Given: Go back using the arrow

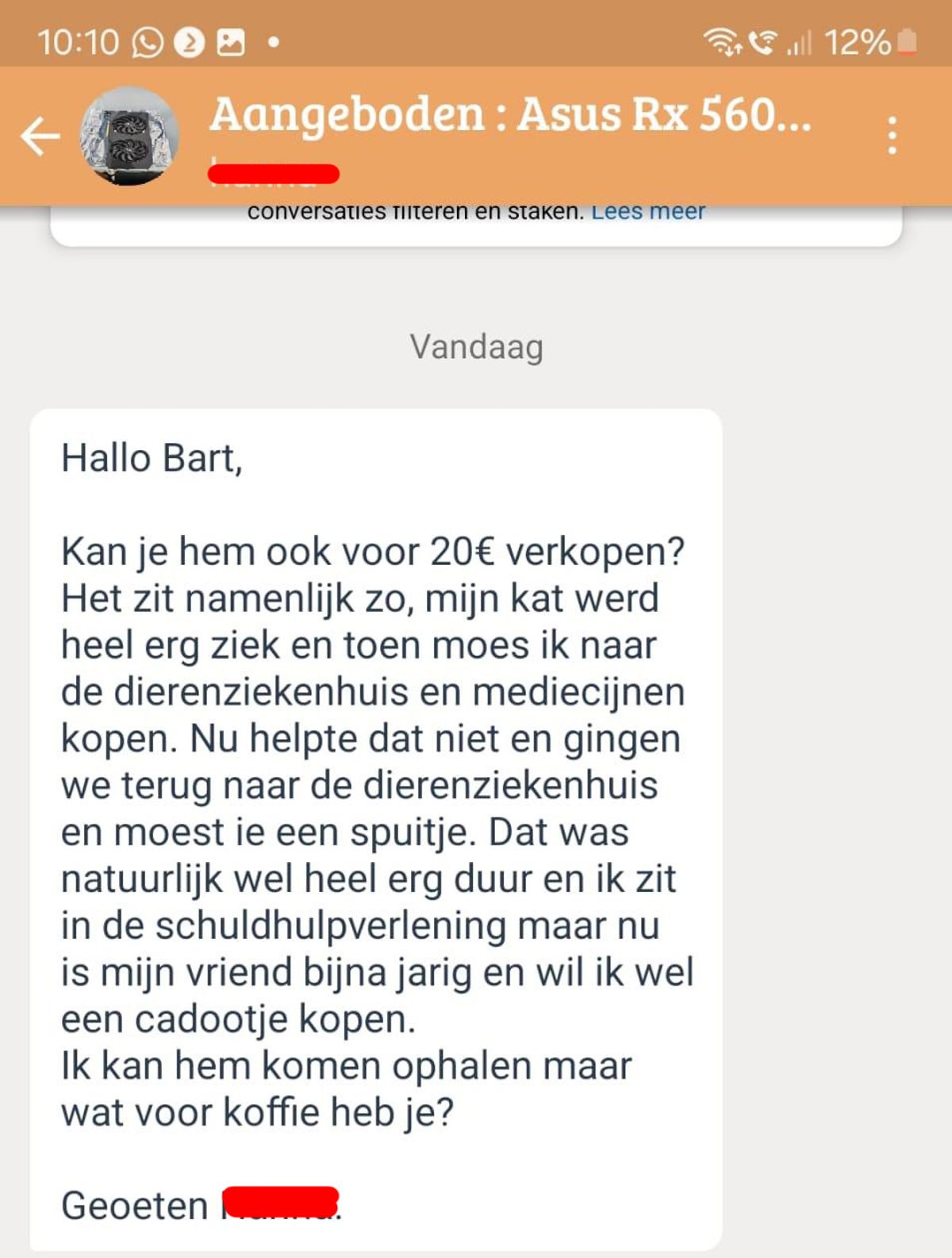Looking at the screenshot, I should tap(40, 136).
